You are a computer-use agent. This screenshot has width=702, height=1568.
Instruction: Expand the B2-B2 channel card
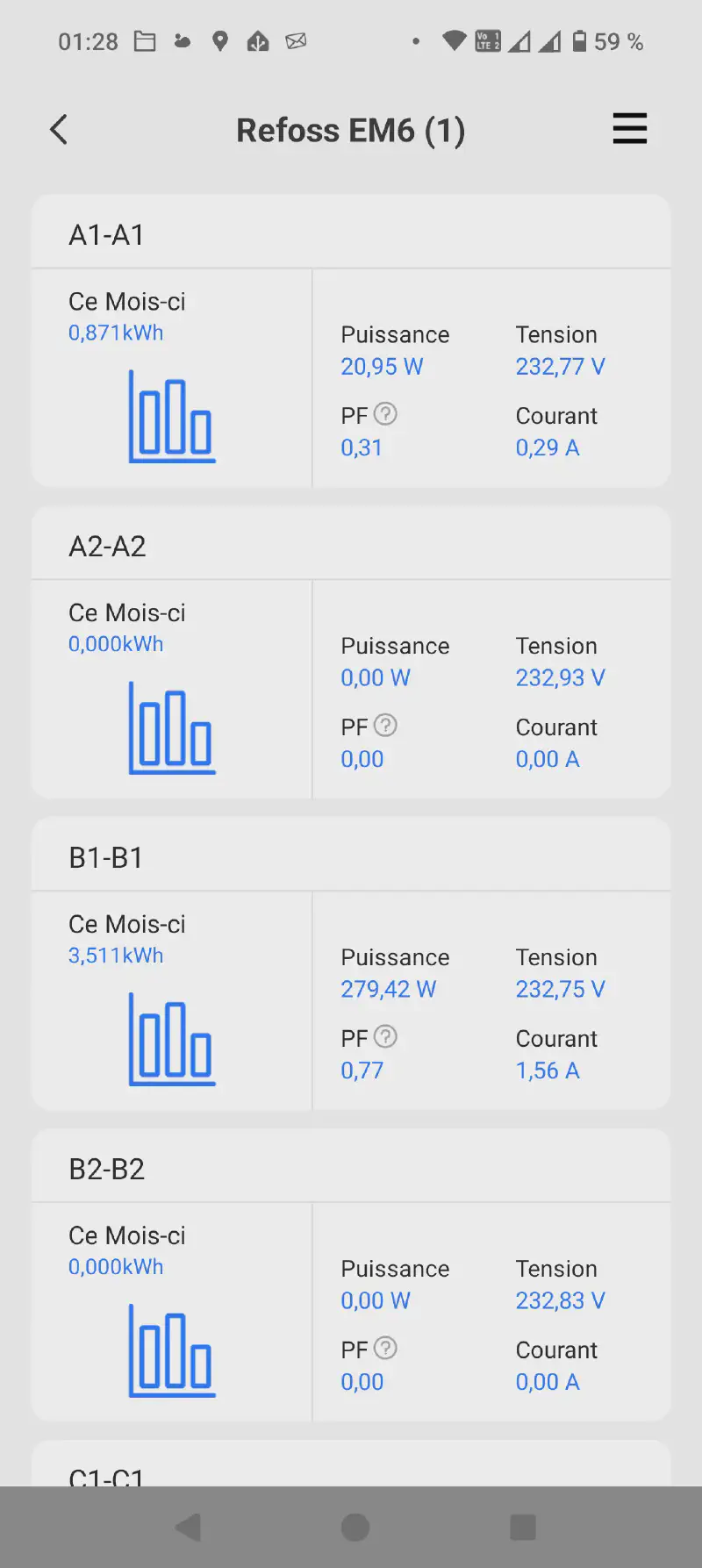coord(351,1167)
